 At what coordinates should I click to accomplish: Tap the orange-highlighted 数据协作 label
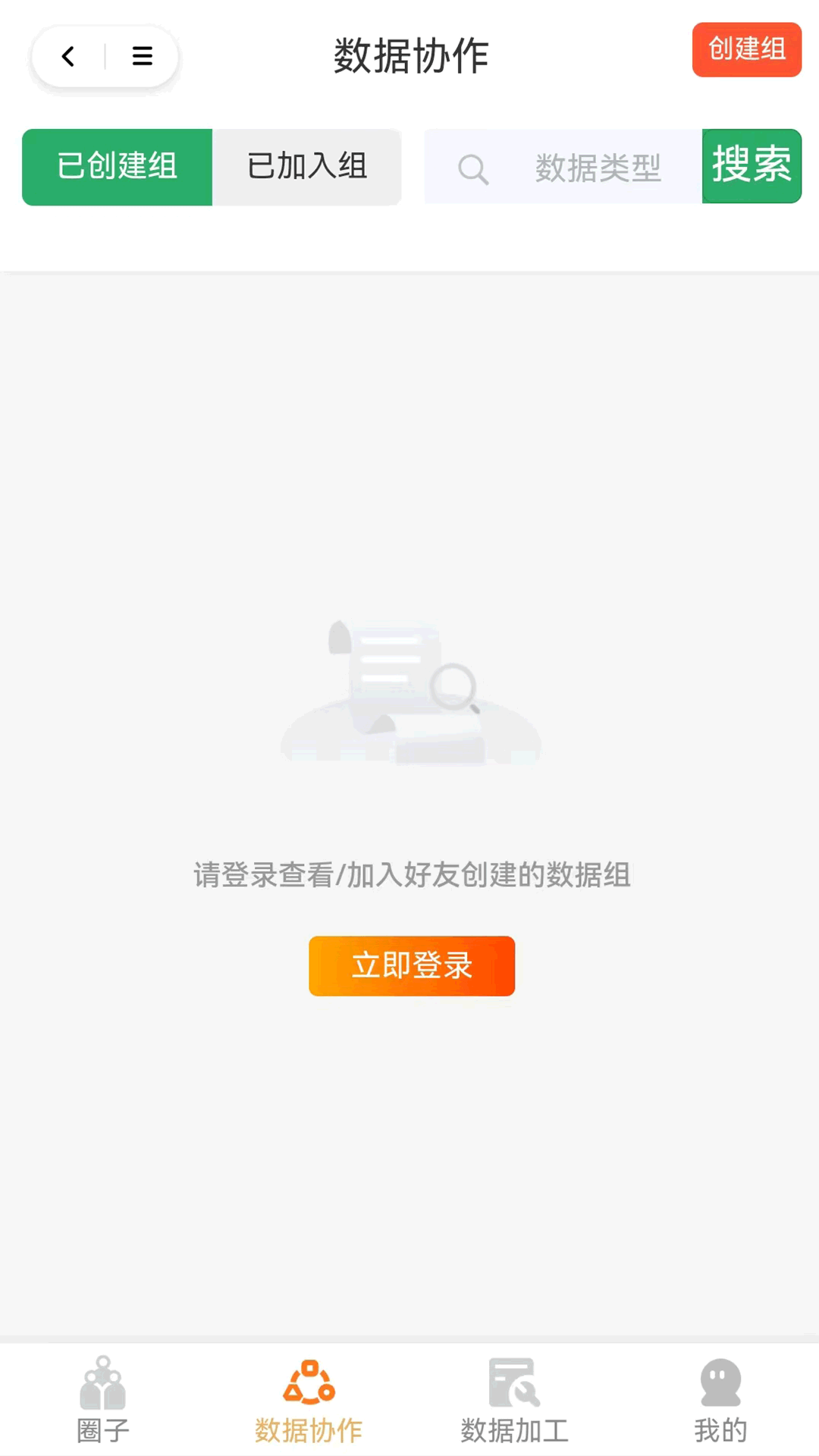pos(309,1430)
